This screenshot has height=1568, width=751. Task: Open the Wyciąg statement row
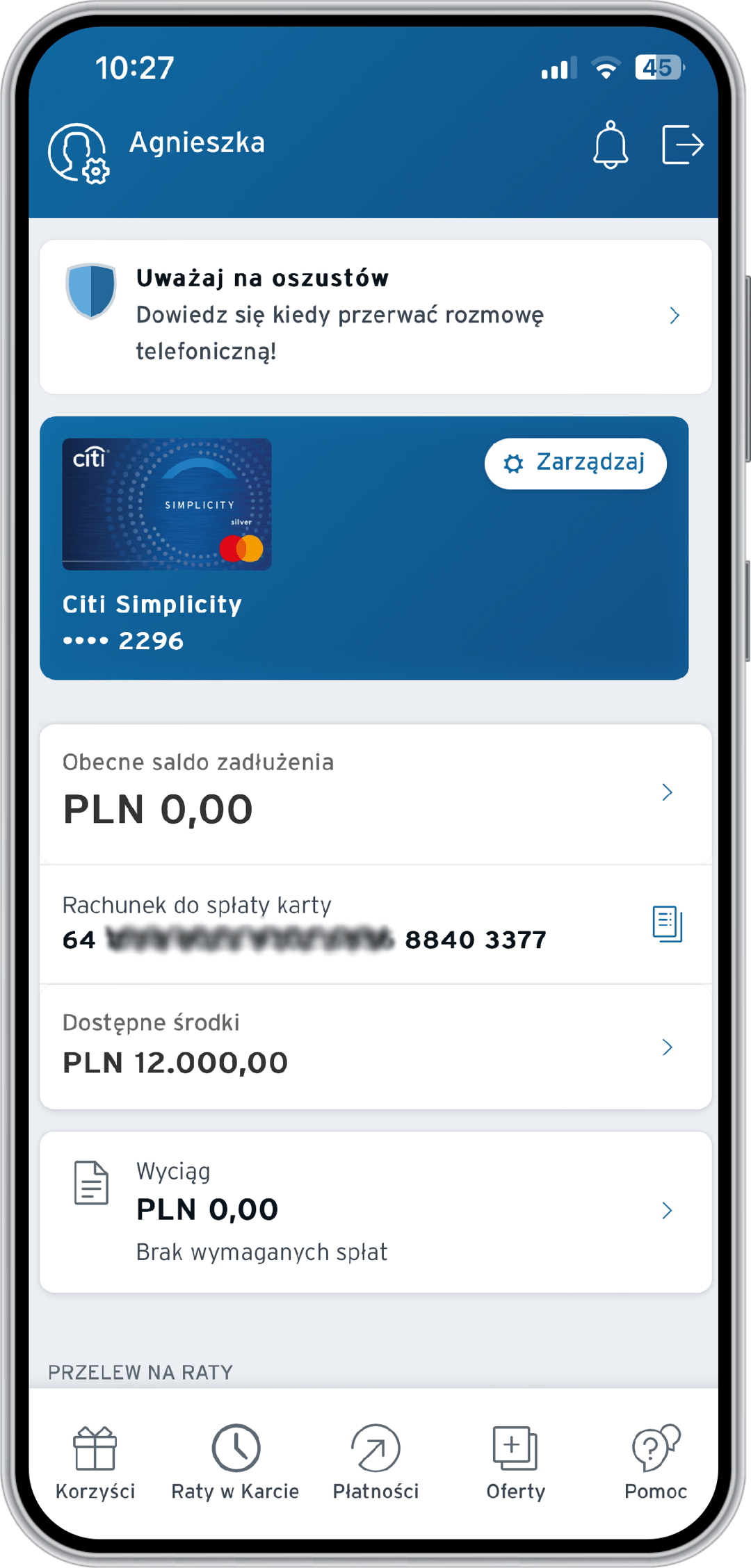click(x=375, y=1211)
